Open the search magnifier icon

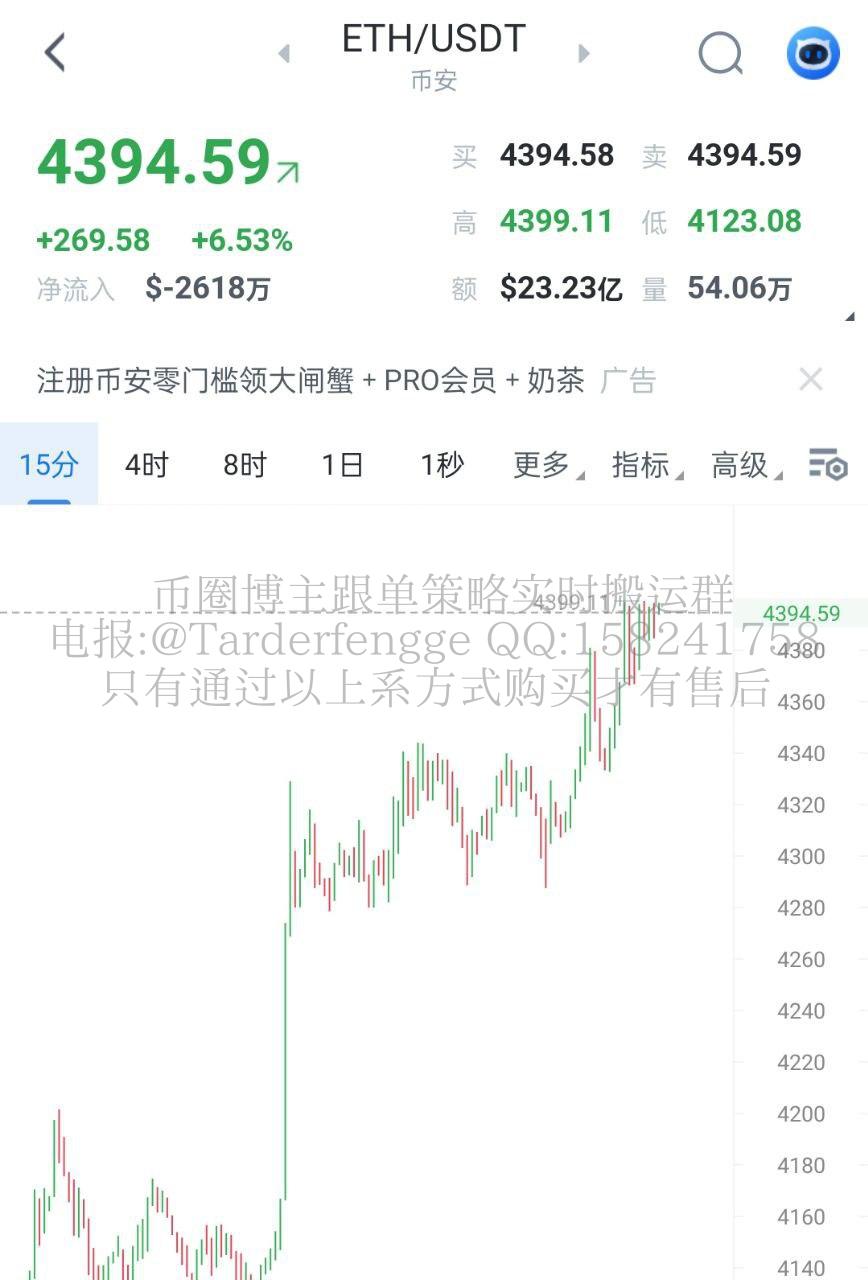(720, 53)
